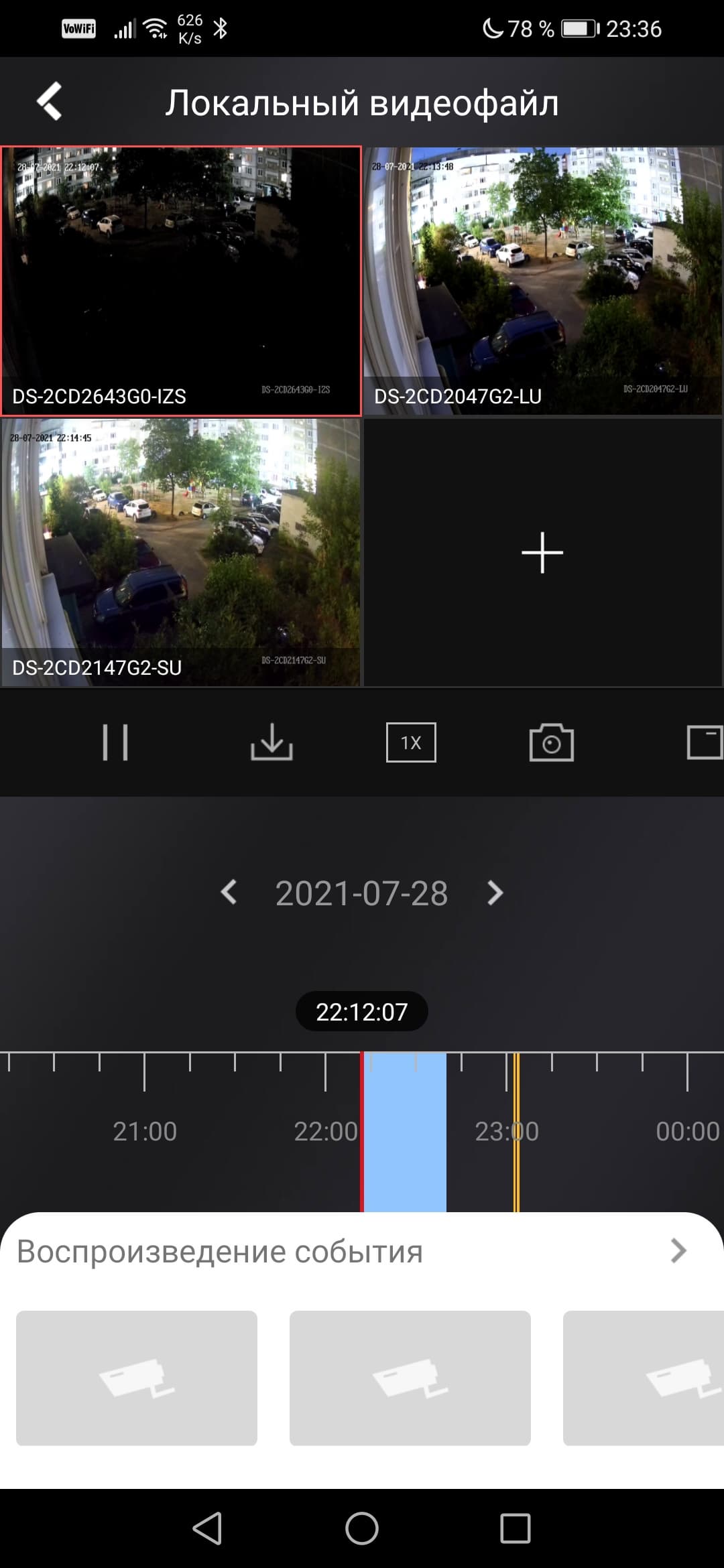The width and height of the screenshot is (724, 1568).
Task: Add a camera to the empty window
Action: (x=542, y=552)
